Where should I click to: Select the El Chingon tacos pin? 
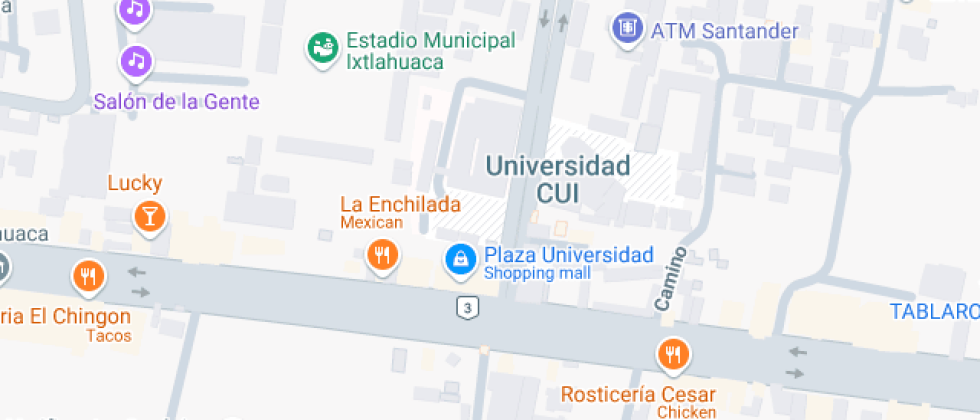pos(89,278)
